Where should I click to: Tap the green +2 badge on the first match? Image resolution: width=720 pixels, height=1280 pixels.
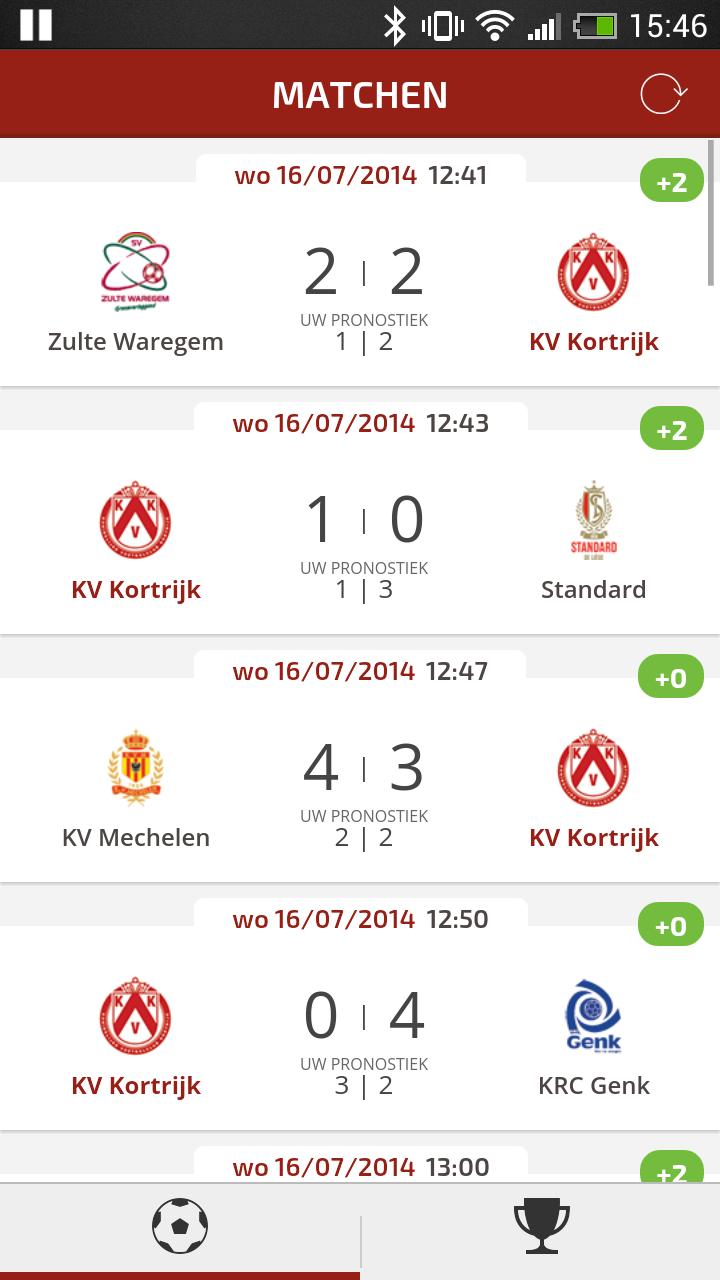pos(671,180)
